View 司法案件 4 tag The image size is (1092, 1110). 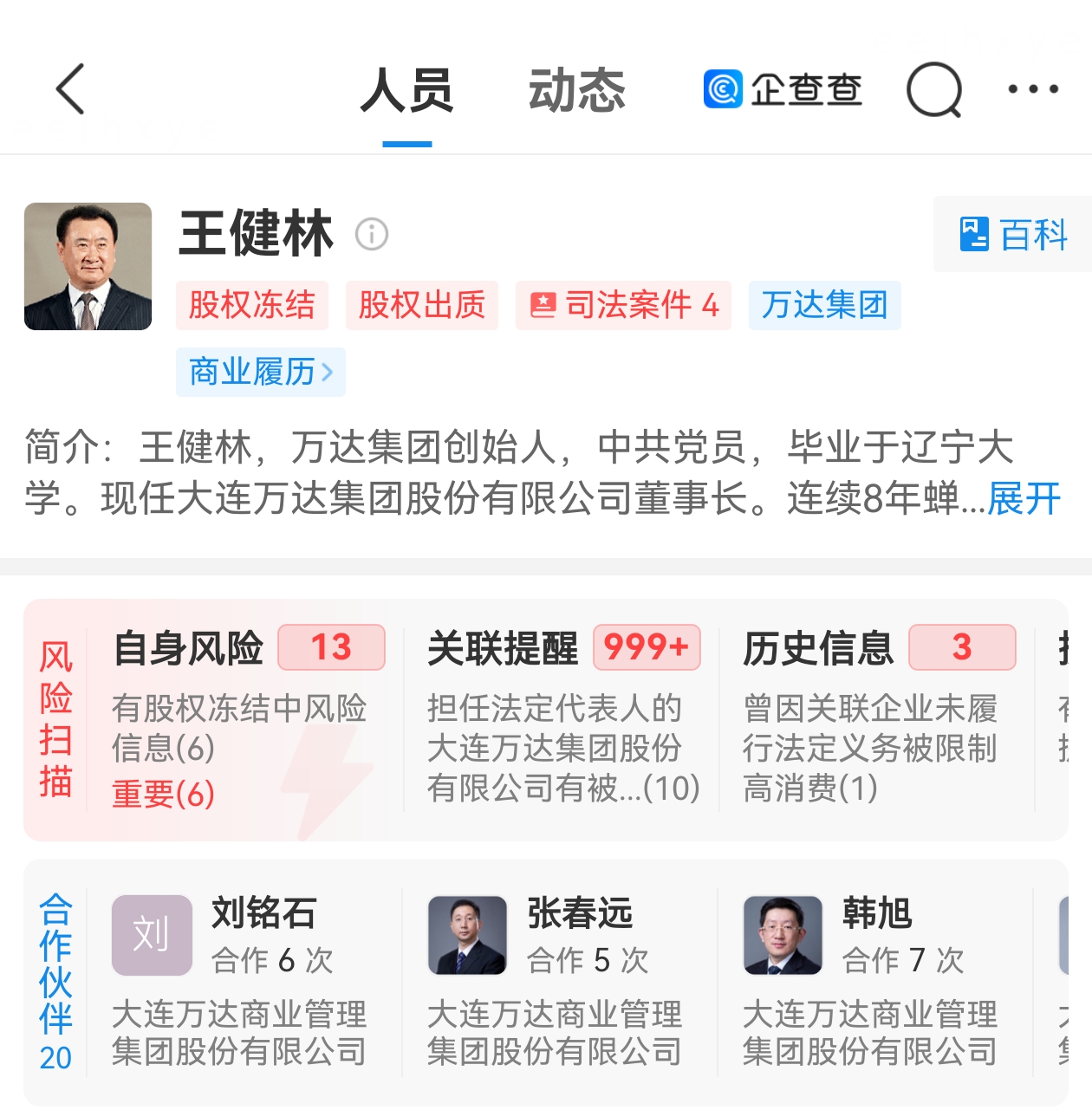623,305
